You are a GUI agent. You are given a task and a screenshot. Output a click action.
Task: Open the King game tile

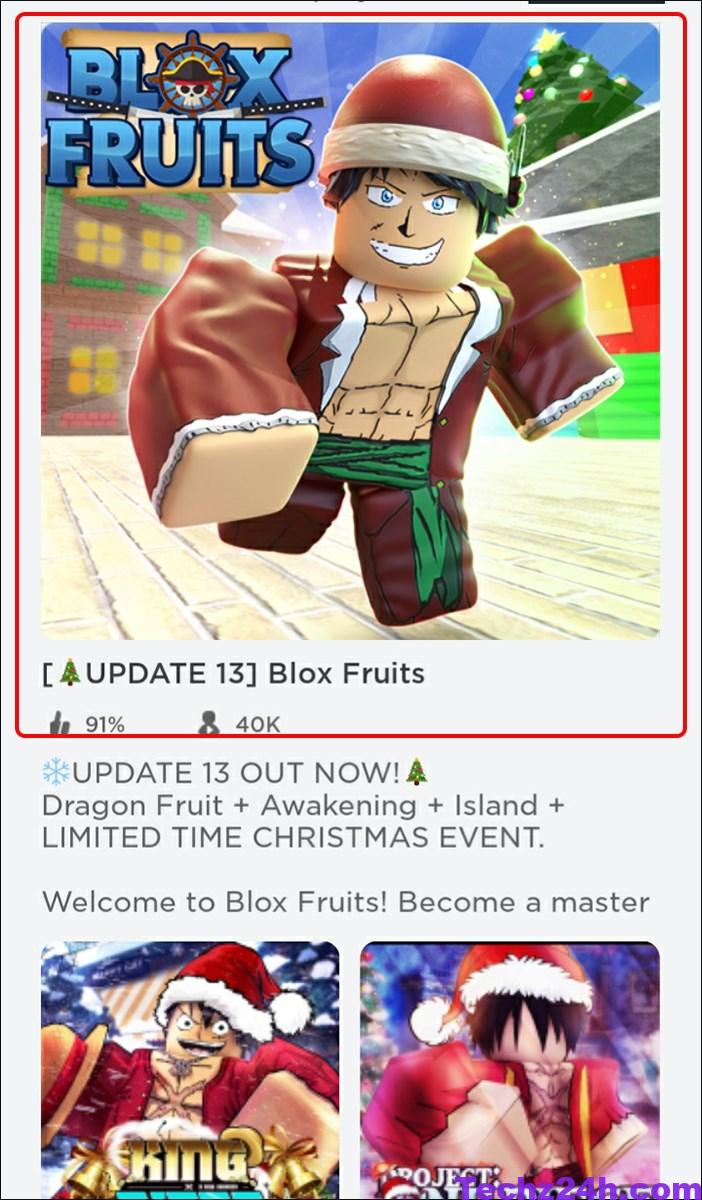point(190,1070)
